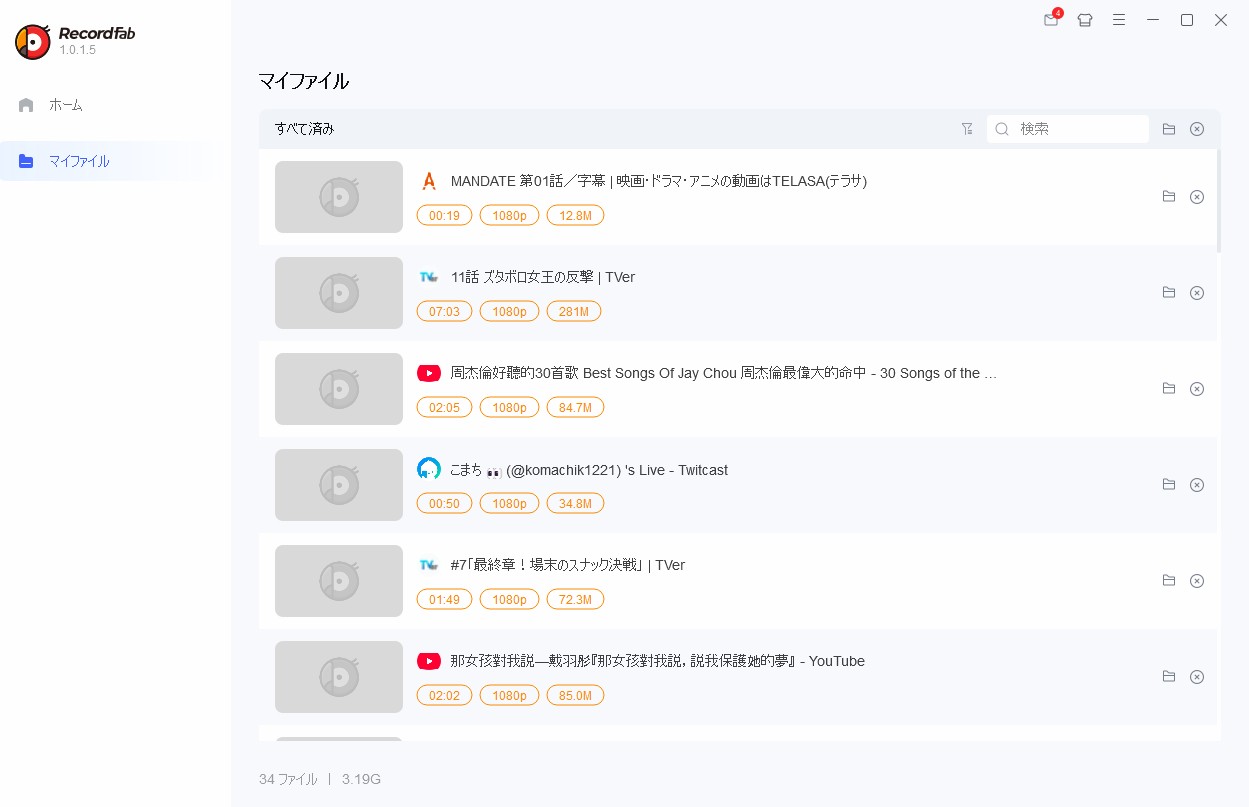This screenshot has height=807, width=1249.
Task: Open the mail notifications icon
Action: pyautogui.click(x=1050, y=20)
